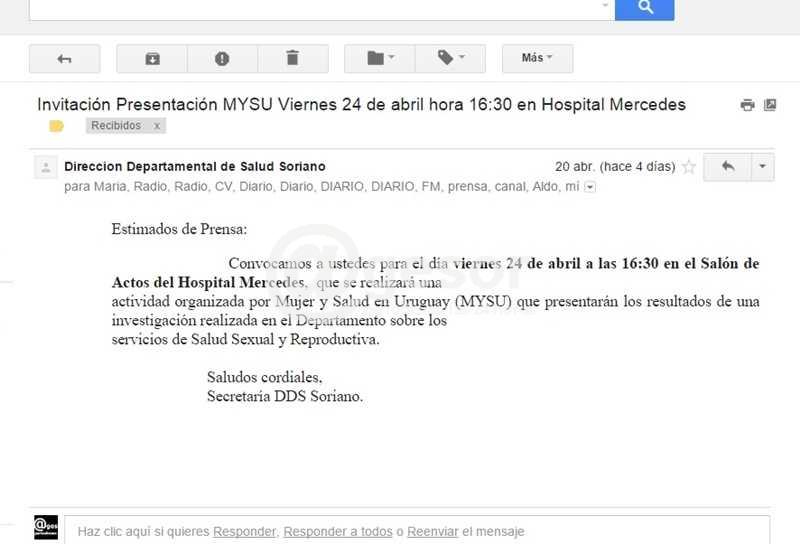Expand more options next to the reply button

tap(762, 167)
